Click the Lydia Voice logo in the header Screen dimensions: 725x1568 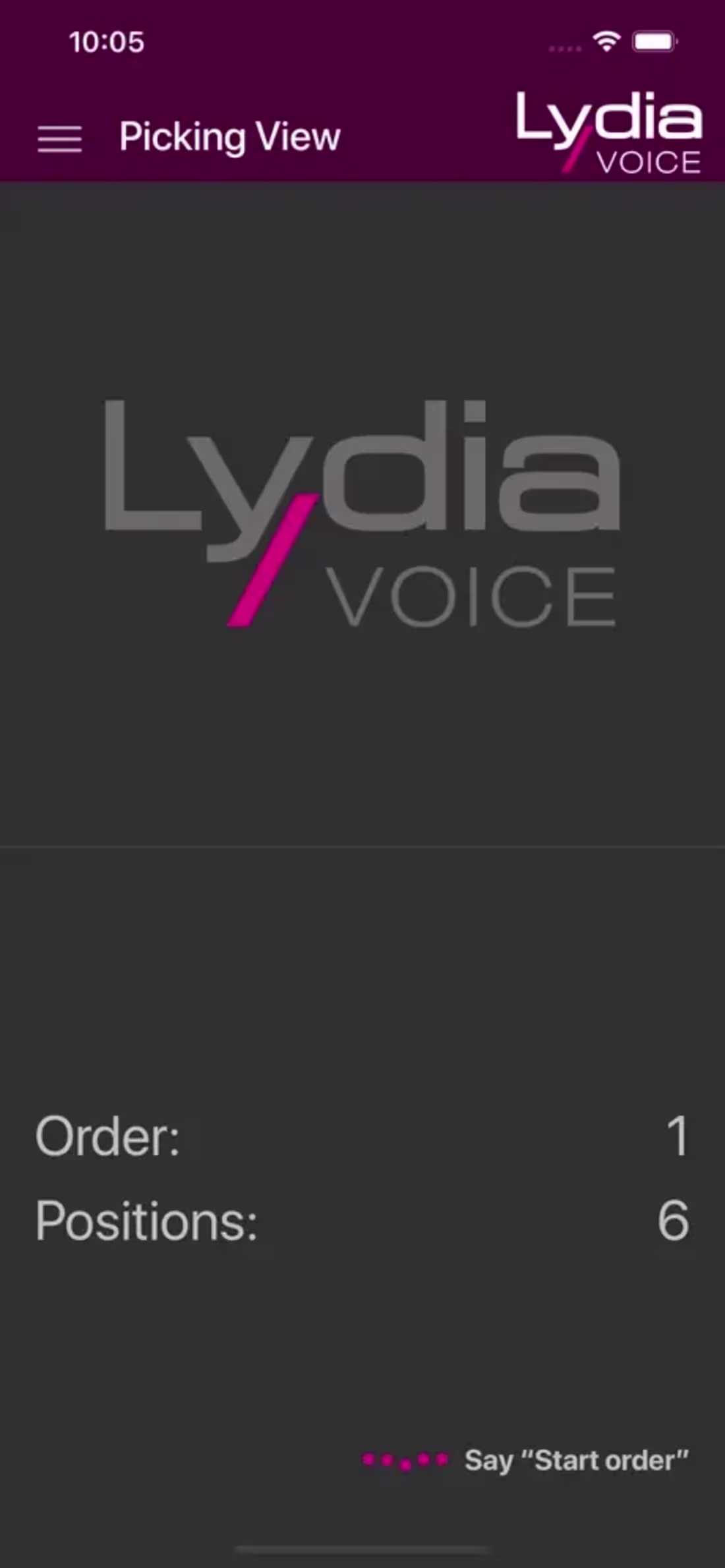coord(606,132)
